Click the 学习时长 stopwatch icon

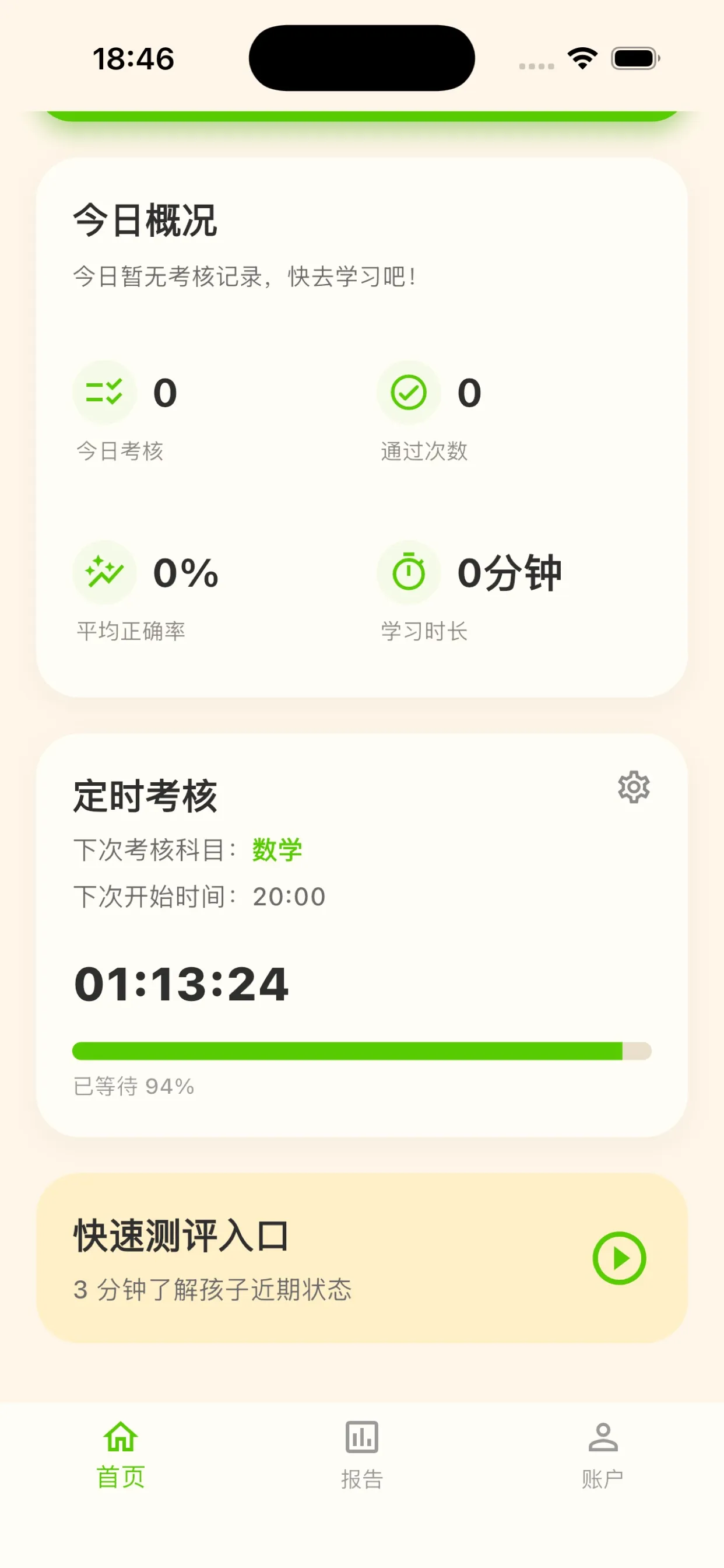pyautogui.click(x=409, y=573)
